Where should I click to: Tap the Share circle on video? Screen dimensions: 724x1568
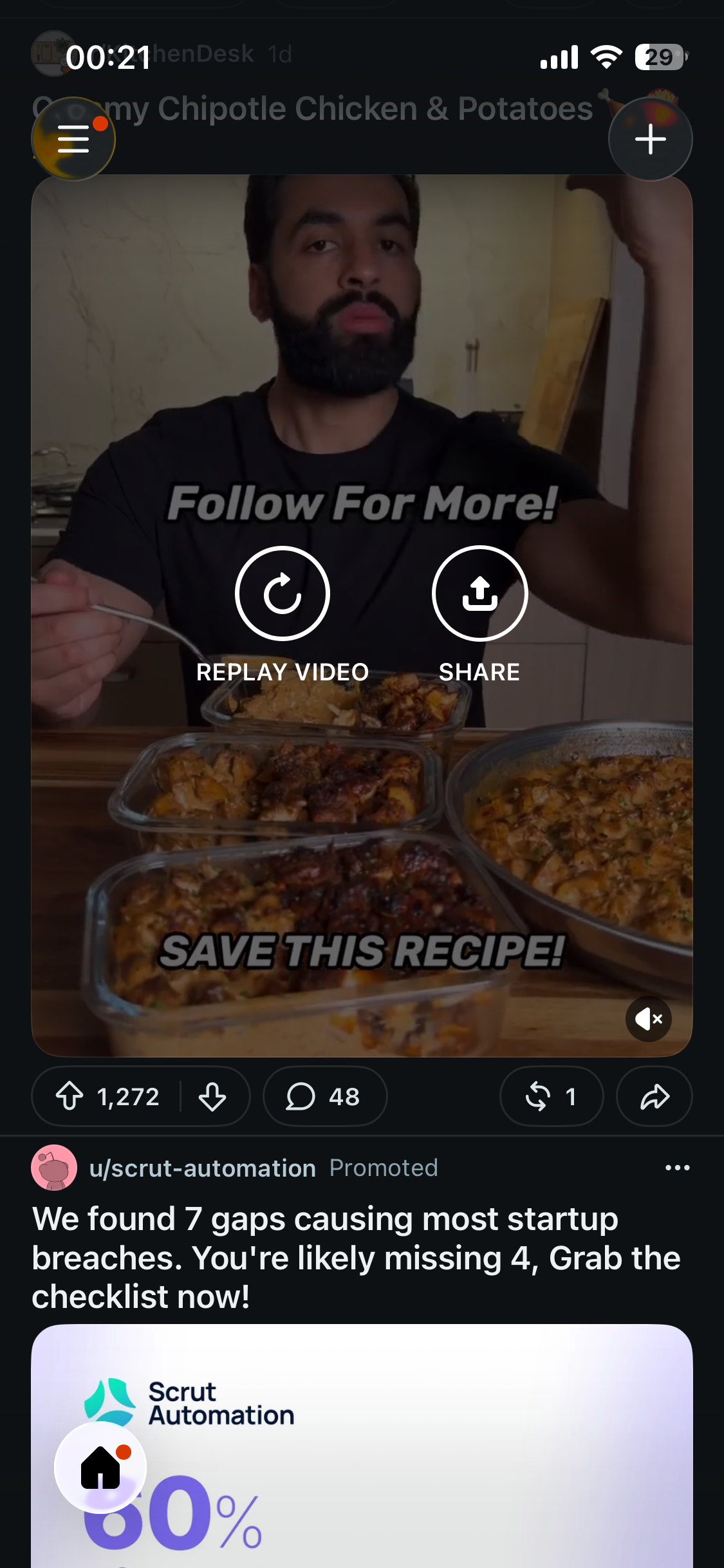pyautogui.click(x=479, y=593)
